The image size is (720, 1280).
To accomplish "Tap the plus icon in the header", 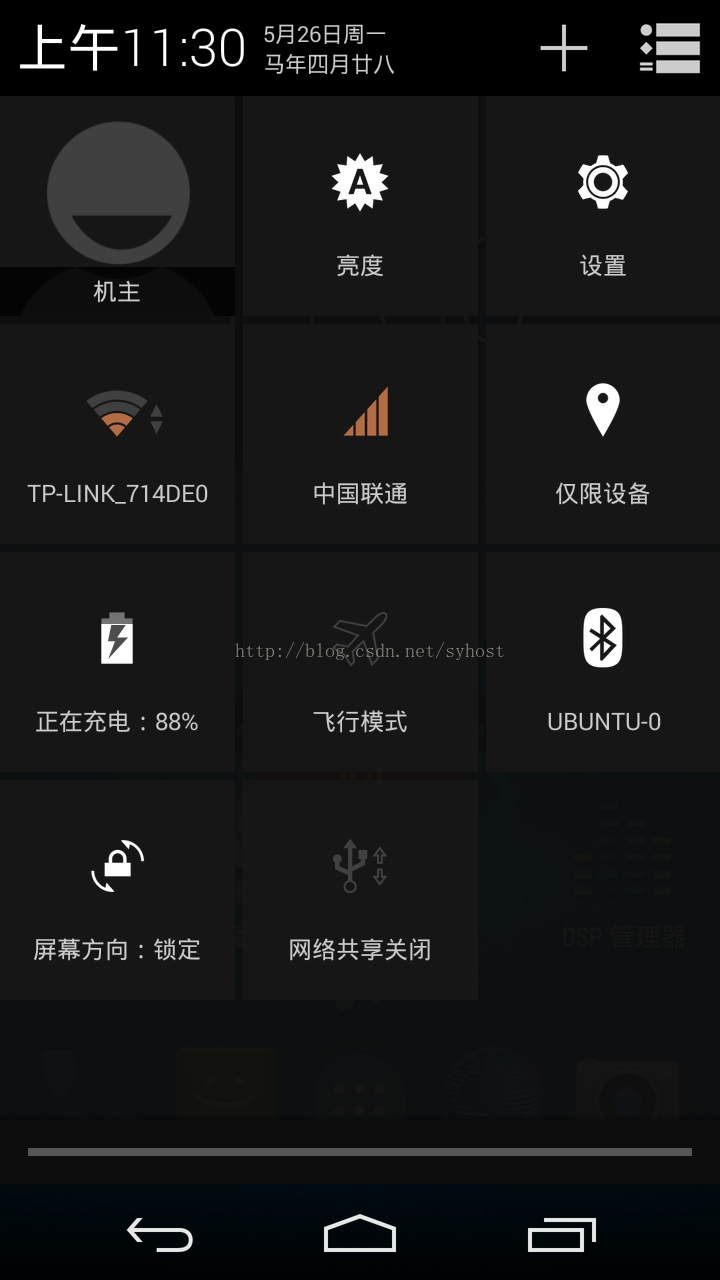I will tap(564, 48).
